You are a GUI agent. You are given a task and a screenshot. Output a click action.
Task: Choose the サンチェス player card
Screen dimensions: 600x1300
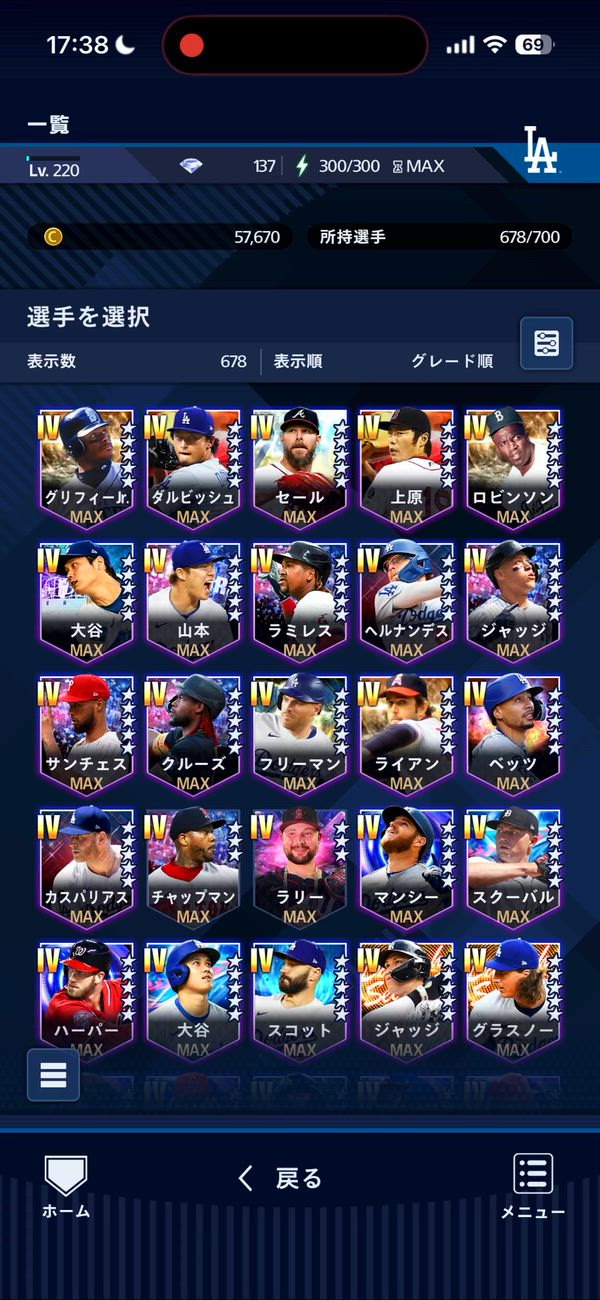tap(86, 733)
